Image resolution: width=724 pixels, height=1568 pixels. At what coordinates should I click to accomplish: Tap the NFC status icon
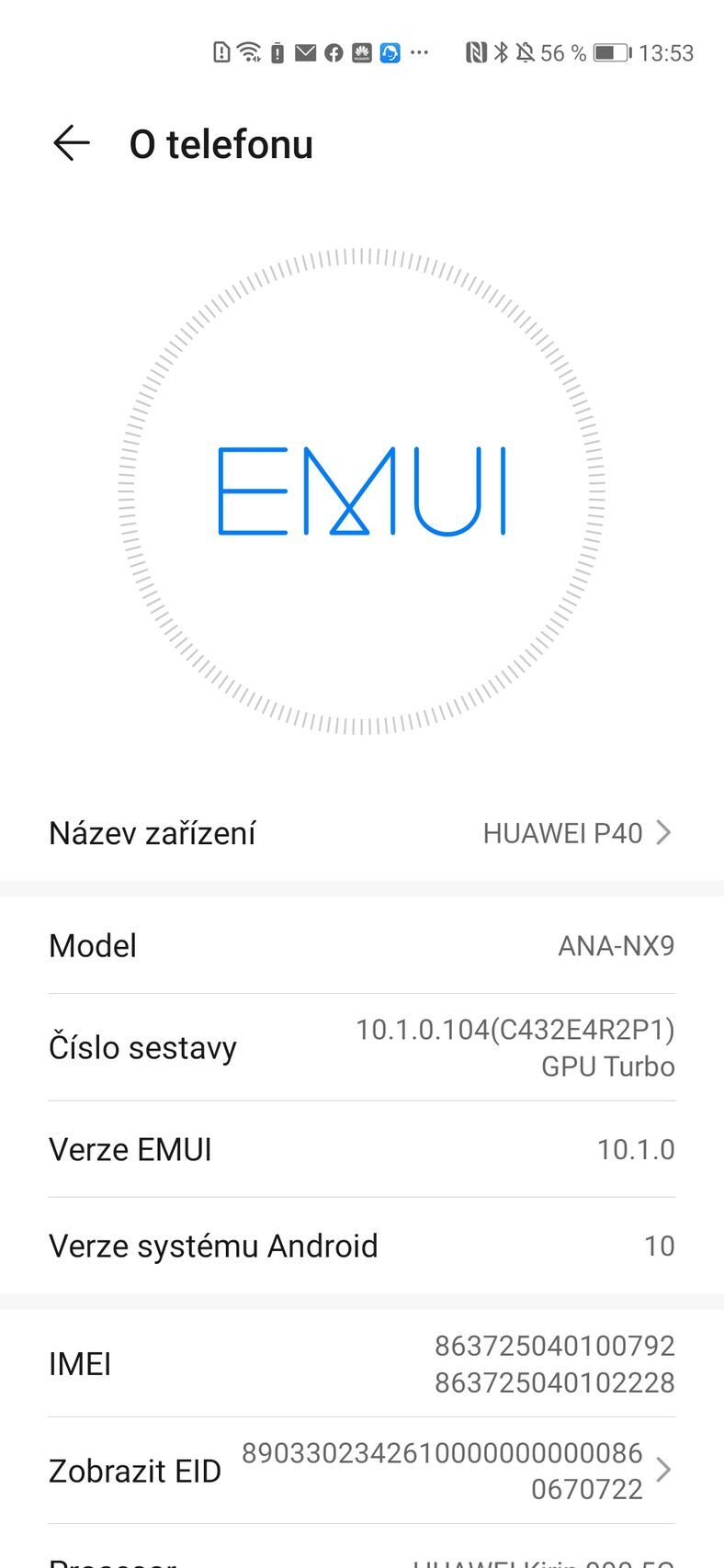476,52
